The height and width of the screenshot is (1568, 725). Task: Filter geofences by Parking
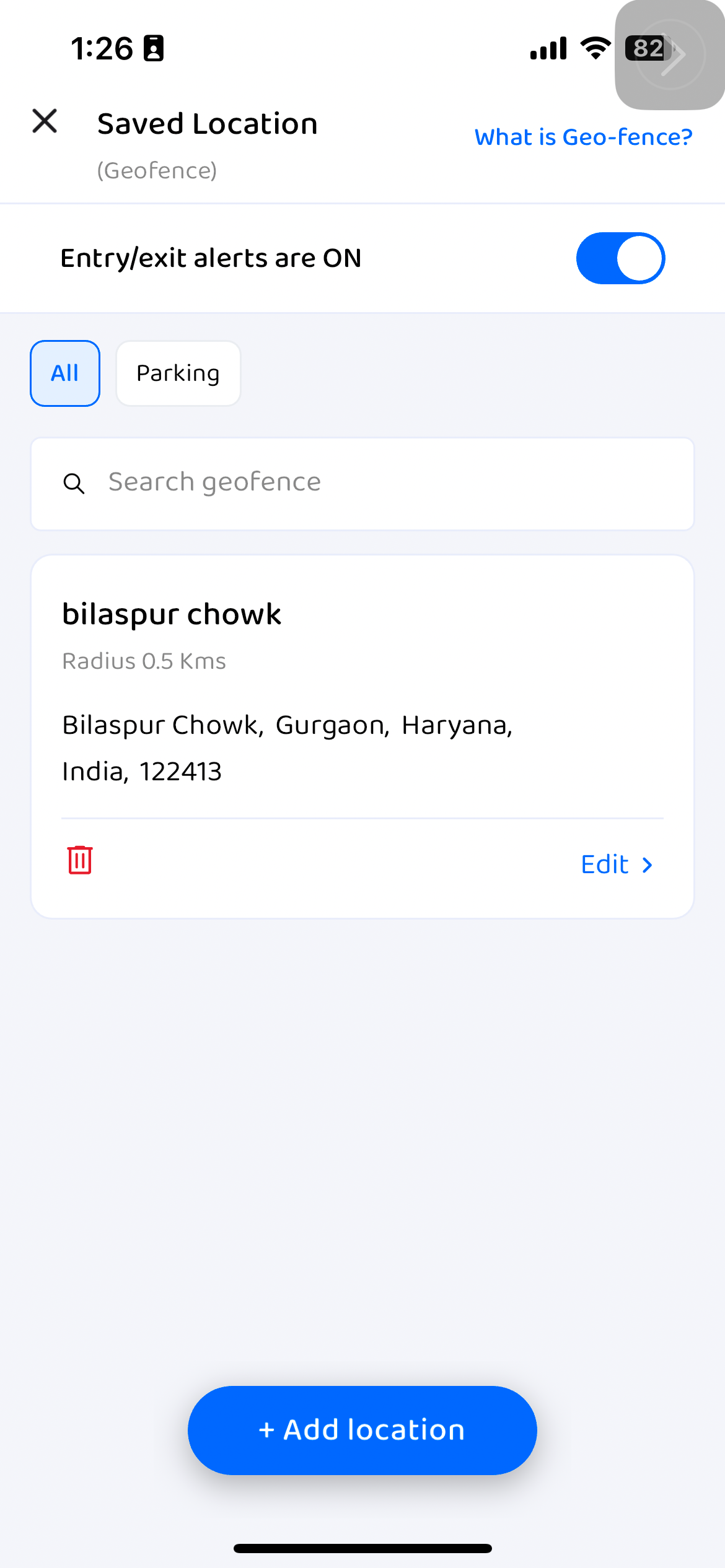point(178,373)
